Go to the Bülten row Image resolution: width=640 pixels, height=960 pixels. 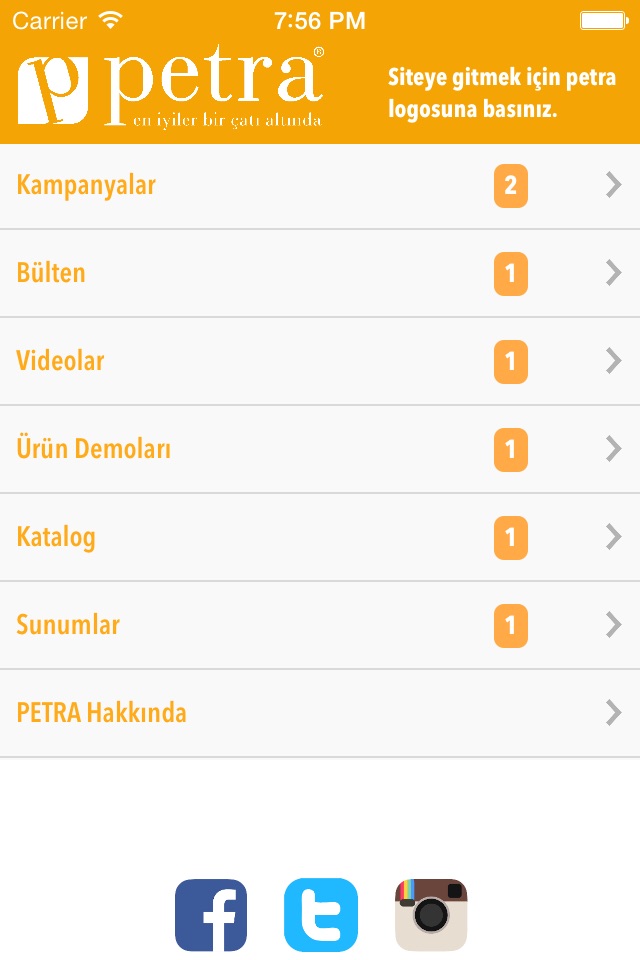[320, 273]
